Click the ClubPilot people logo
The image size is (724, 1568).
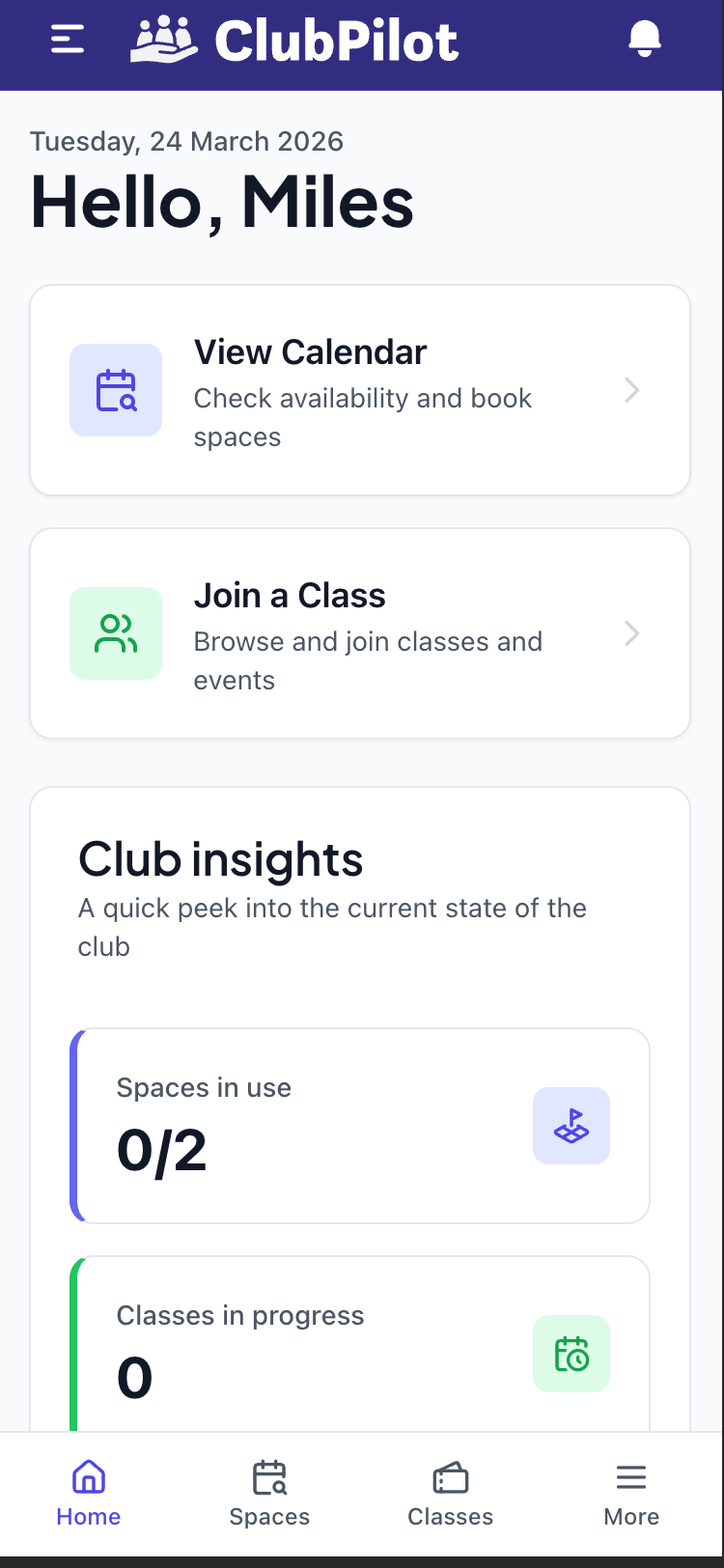[162, 39]
